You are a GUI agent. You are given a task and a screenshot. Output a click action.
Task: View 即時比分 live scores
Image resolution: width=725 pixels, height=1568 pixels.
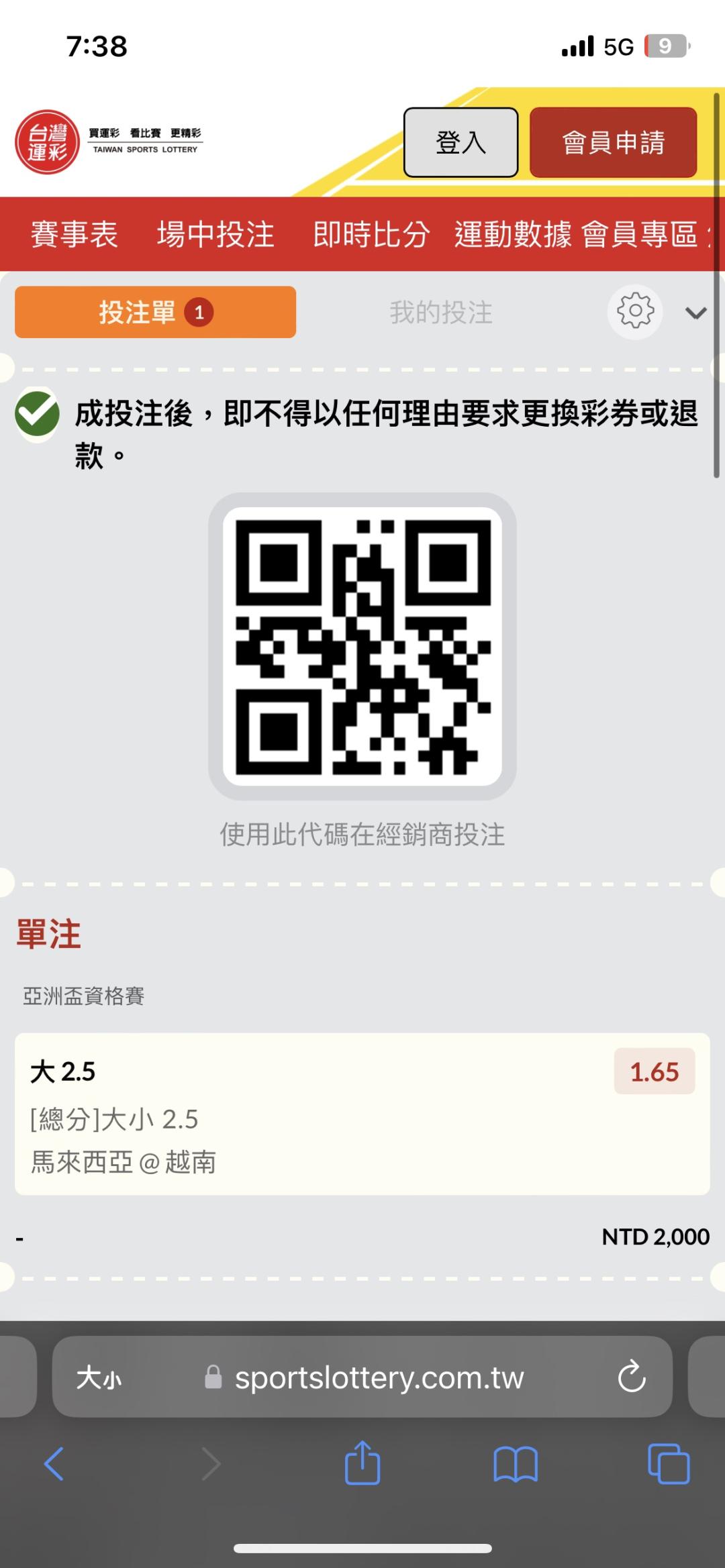pyautogui.click(x=371, y=234)
